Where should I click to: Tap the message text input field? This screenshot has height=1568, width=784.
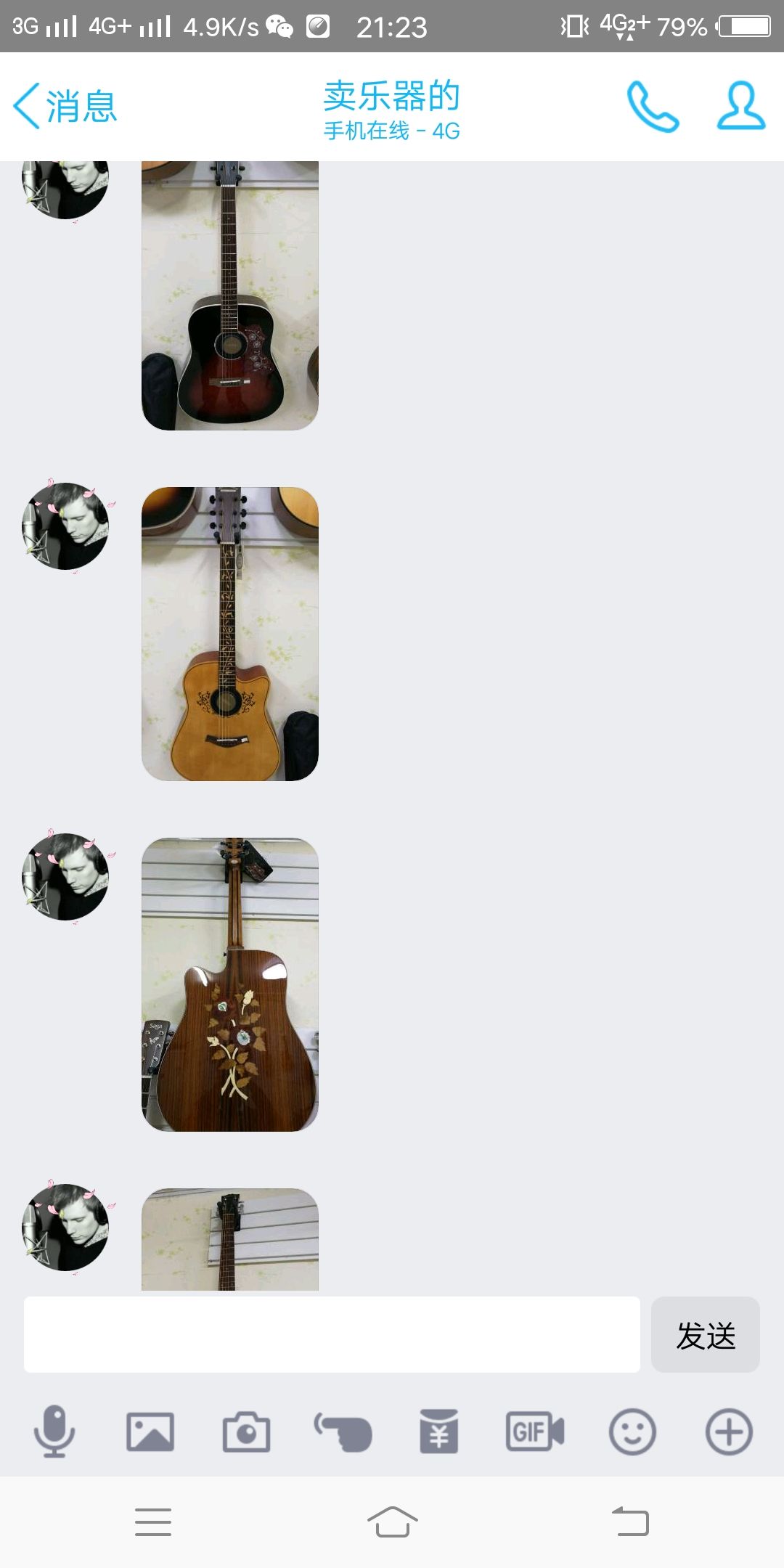point(332,1334)
